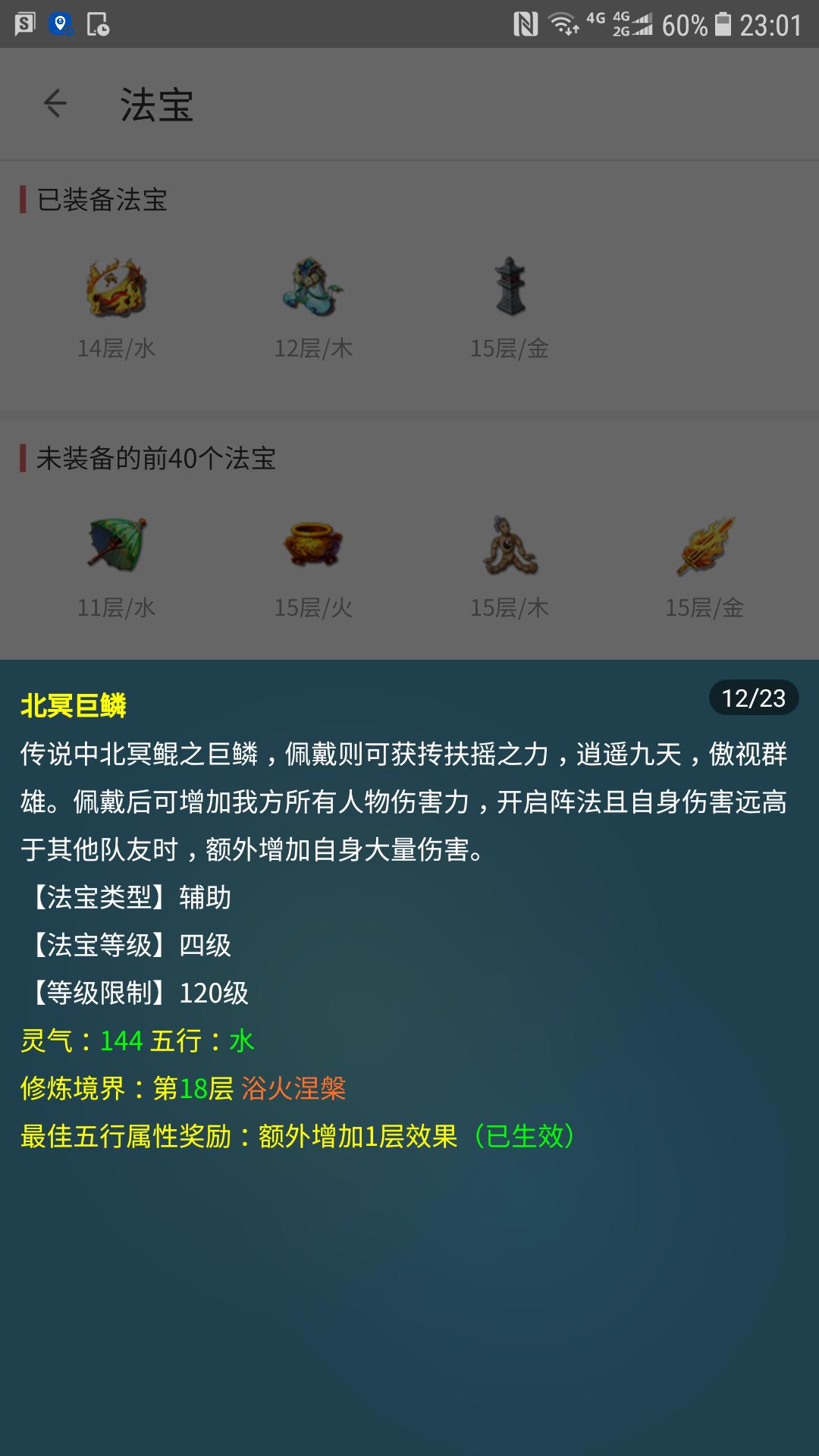Select the unequipped 11层/水 umbrella treasure
The image size is (819, 1456).
point(116,546)
